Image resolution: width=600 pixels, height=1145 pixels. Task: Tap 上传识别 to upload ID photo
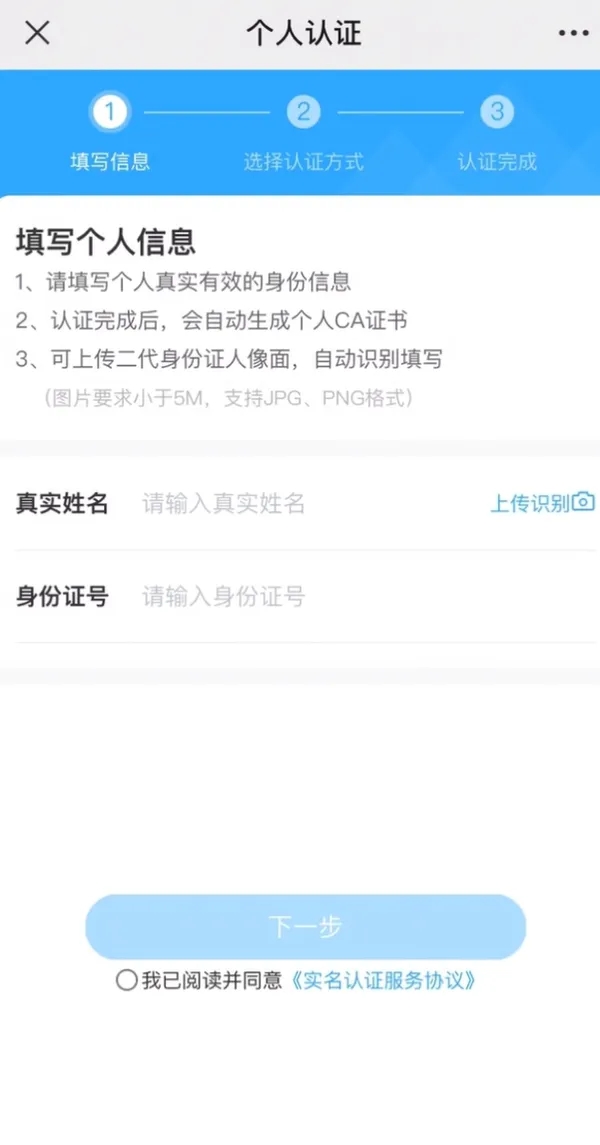click(x=542, y=503)
